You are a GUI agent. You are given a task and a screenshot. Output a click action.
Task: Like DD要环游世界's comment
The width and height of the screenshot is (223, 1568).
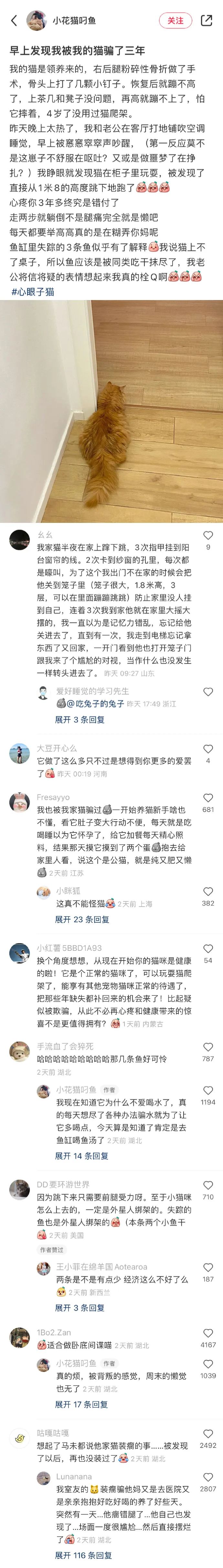(x=208, y=1186)
